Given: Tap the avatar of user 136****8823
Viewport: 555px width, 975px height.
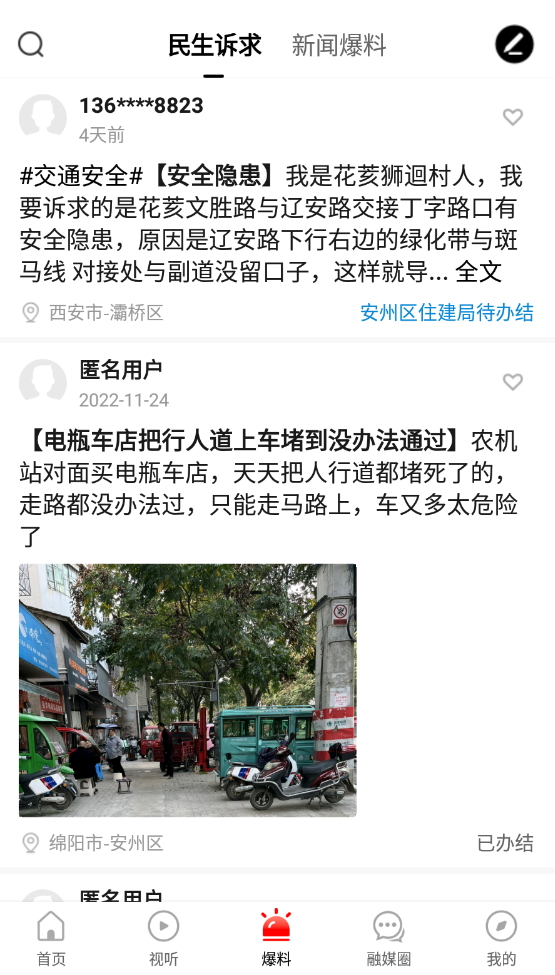Looking at the screenshot, I should (43, 118).
